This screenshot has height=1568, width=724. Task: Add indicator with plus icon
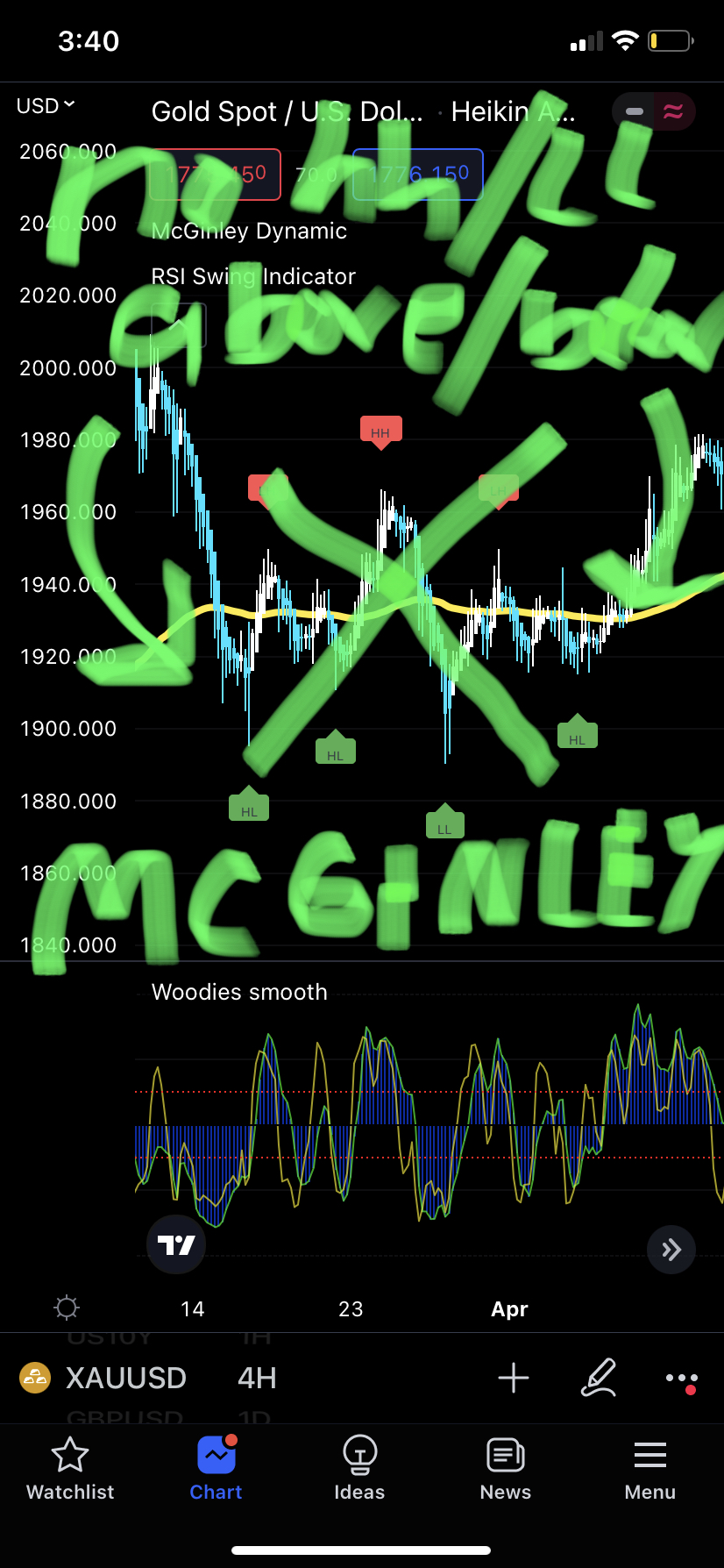(514, 1378)
